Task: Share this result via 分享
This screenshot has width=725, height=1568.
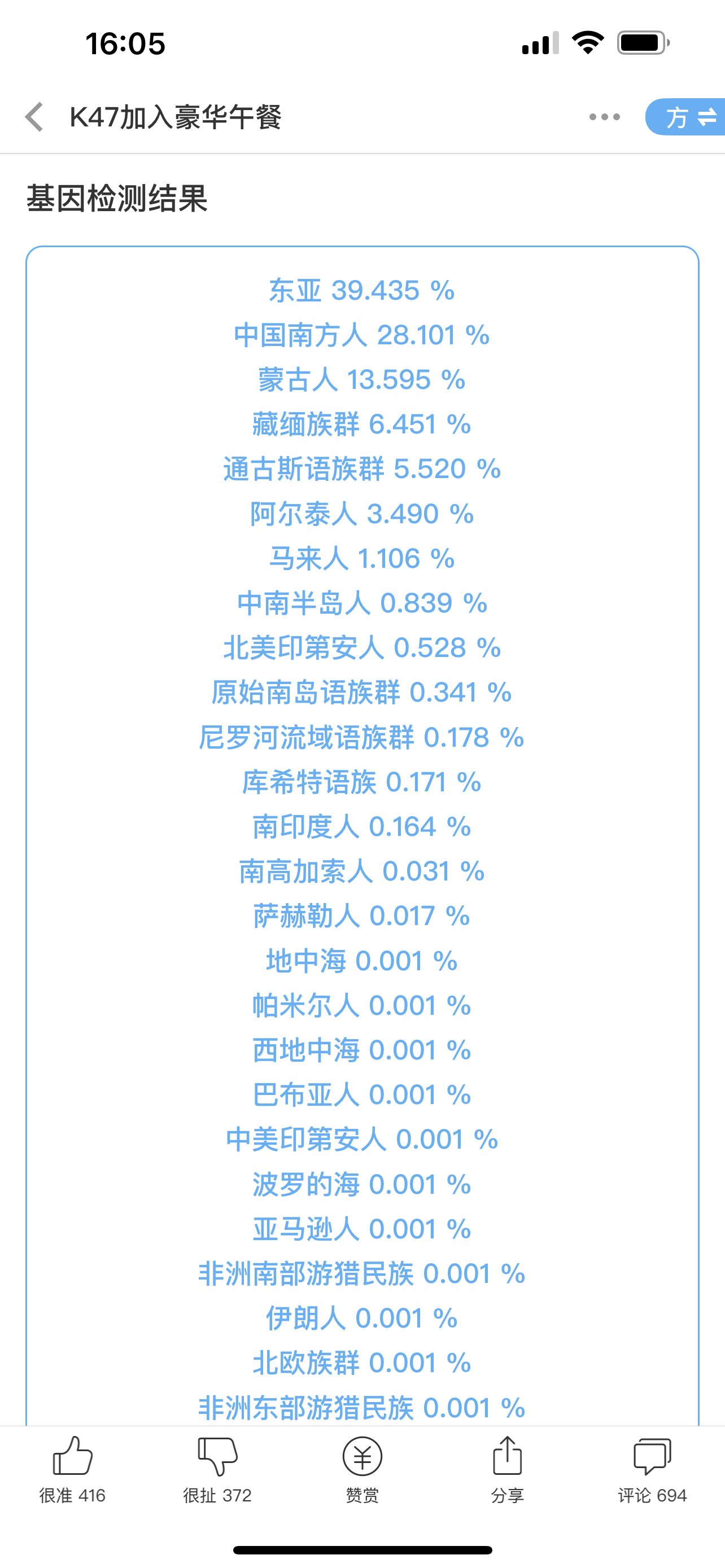Action: coord(507,1469)
